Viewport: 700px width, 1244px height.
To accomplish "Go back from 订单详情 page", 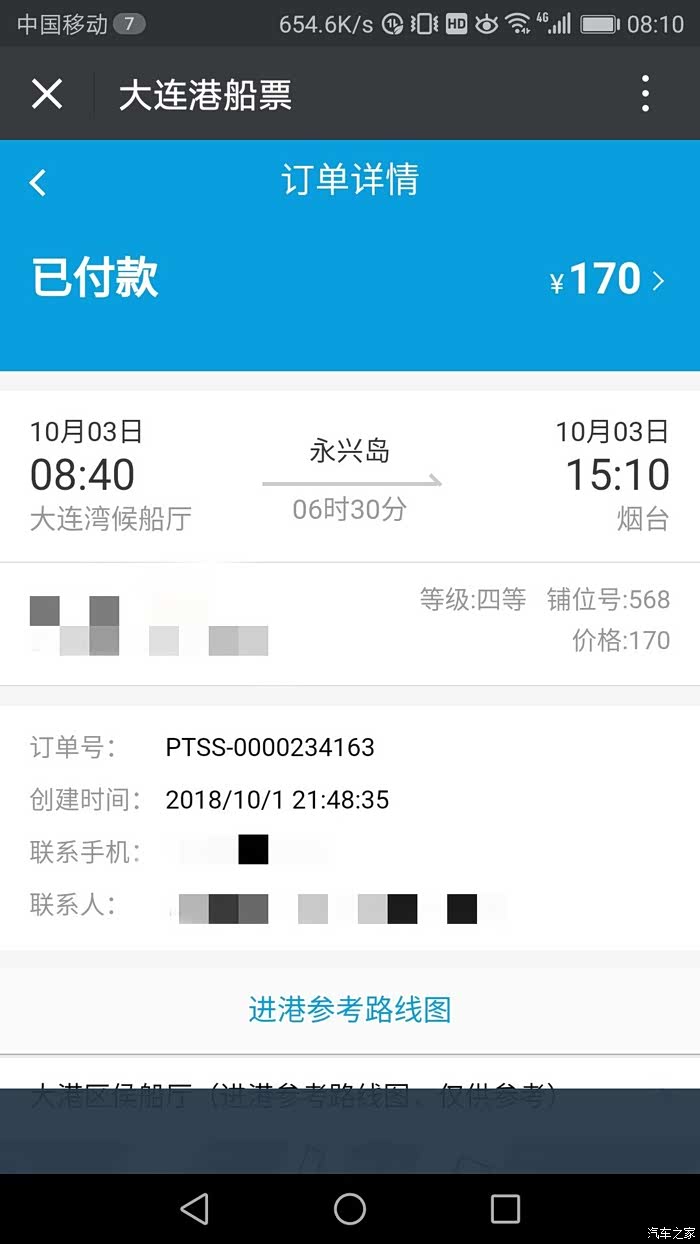I will pyautogui.click(x=38, y=182).
